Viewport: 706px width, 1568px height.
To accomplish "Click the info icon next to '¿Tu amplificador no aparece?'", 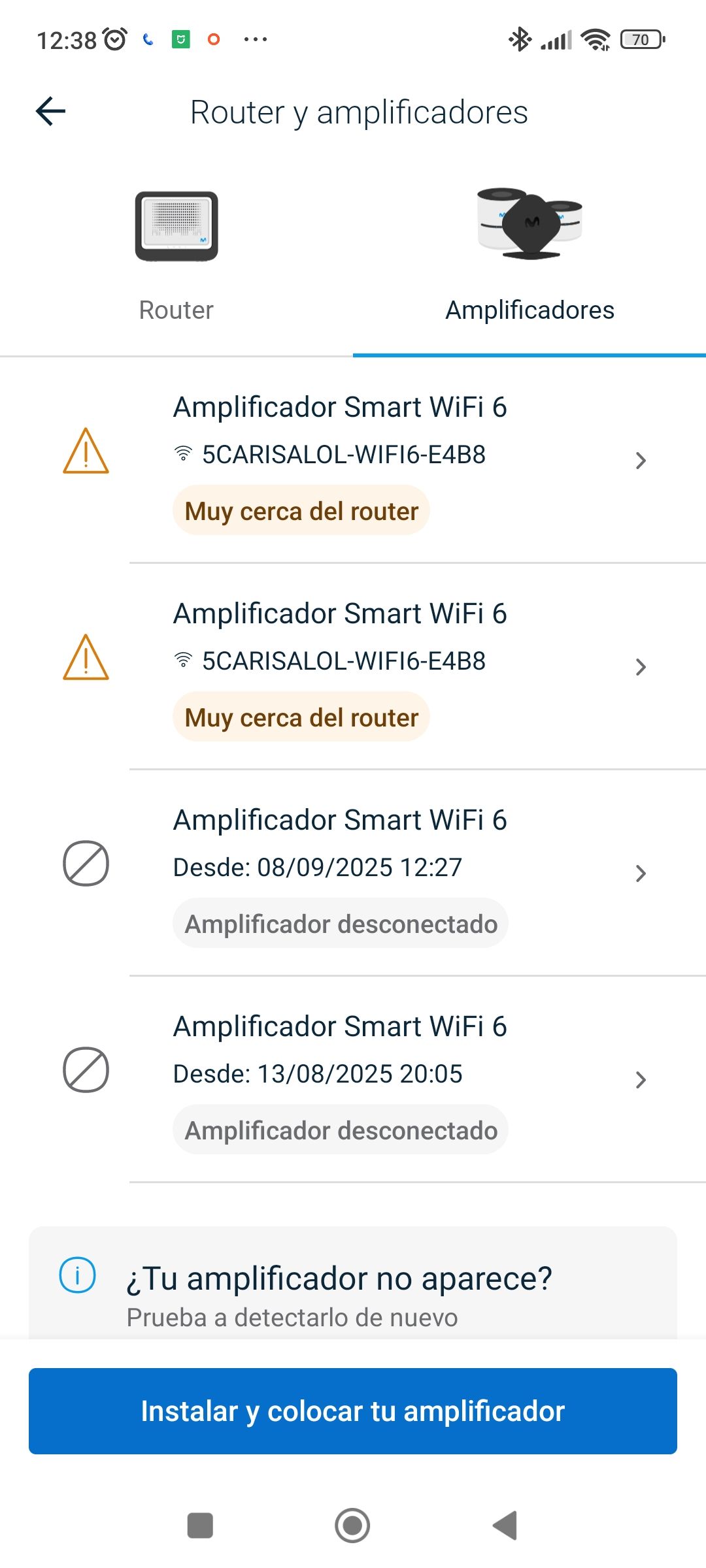I will pyautogui.click(x=77, y=1274).
